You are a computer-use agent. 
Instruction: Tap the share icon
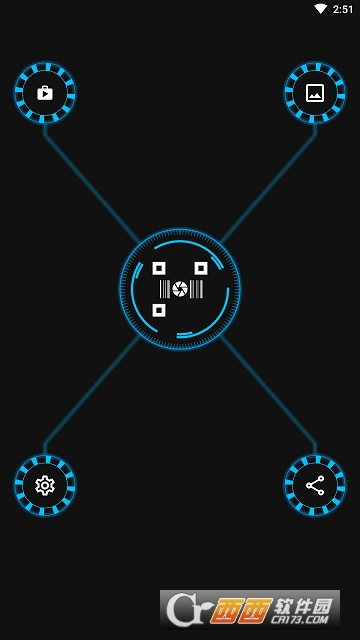point(315,485)
